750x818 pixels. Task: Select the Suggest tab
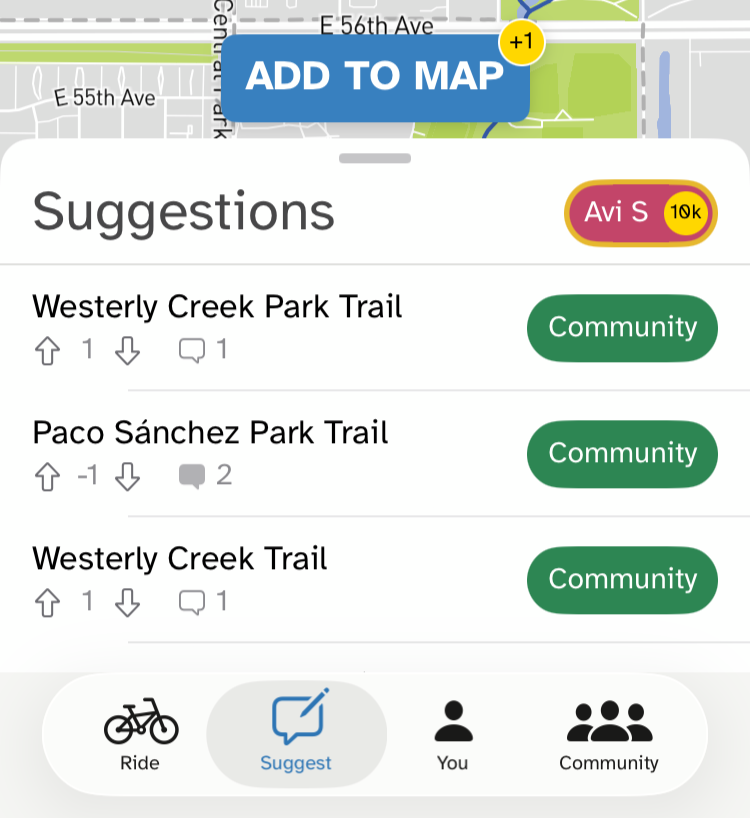[x=296, y=735]
